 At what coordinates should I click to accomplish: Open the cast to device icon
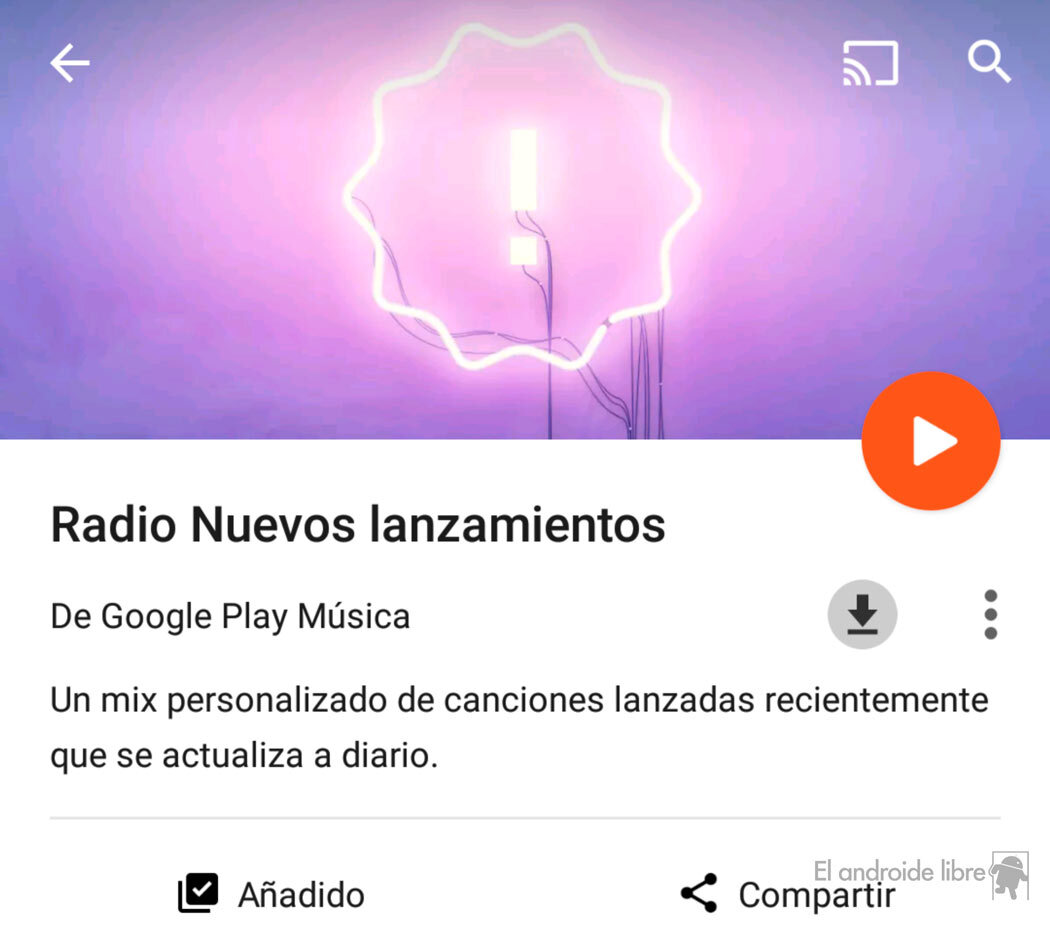[x=870, y=64]
